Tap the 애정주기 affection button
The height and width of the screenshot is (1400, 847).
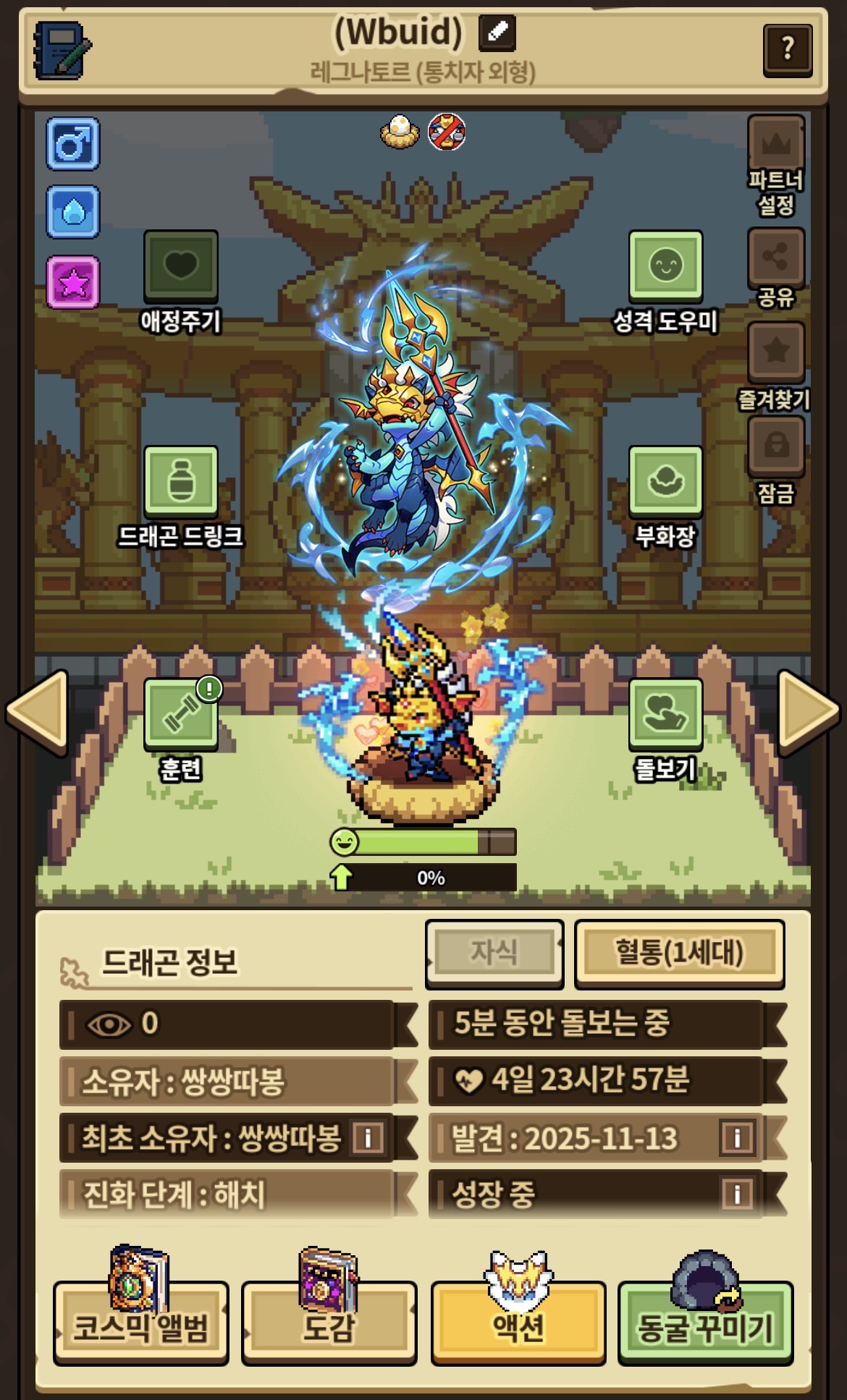(181, 266)
